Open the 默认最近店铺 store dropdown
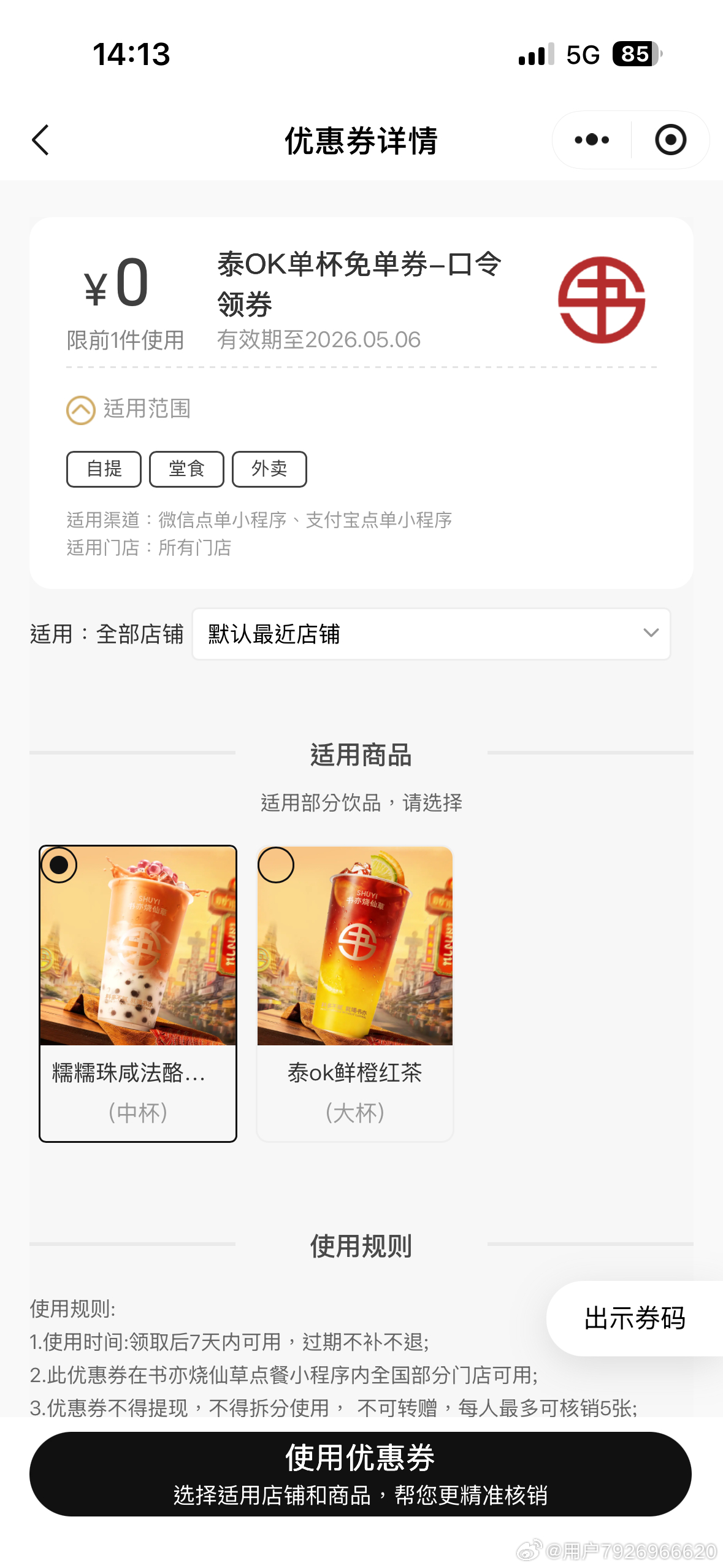The image size is (723, 1568). [x=431, y=634]
